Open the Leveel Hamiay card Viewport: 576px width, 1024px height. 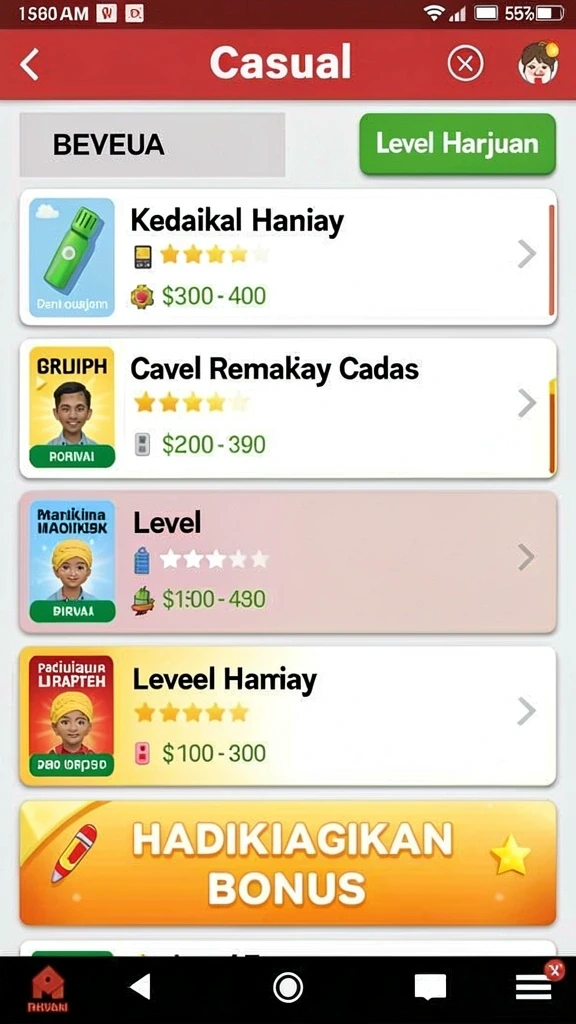tap(288, 716)
